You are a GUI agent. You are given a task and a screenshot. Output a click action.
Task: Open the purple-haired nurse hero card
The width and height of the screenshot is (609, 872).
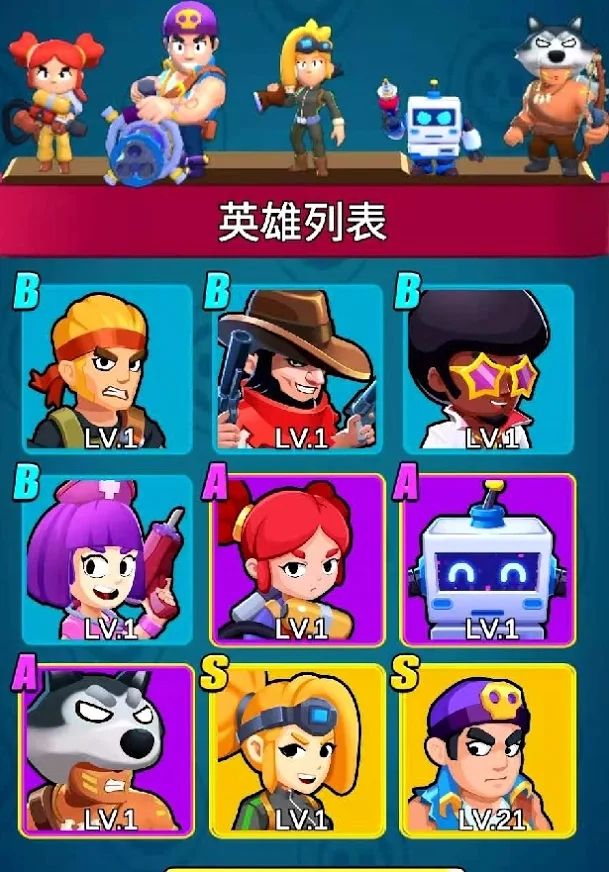click(105, 560)
